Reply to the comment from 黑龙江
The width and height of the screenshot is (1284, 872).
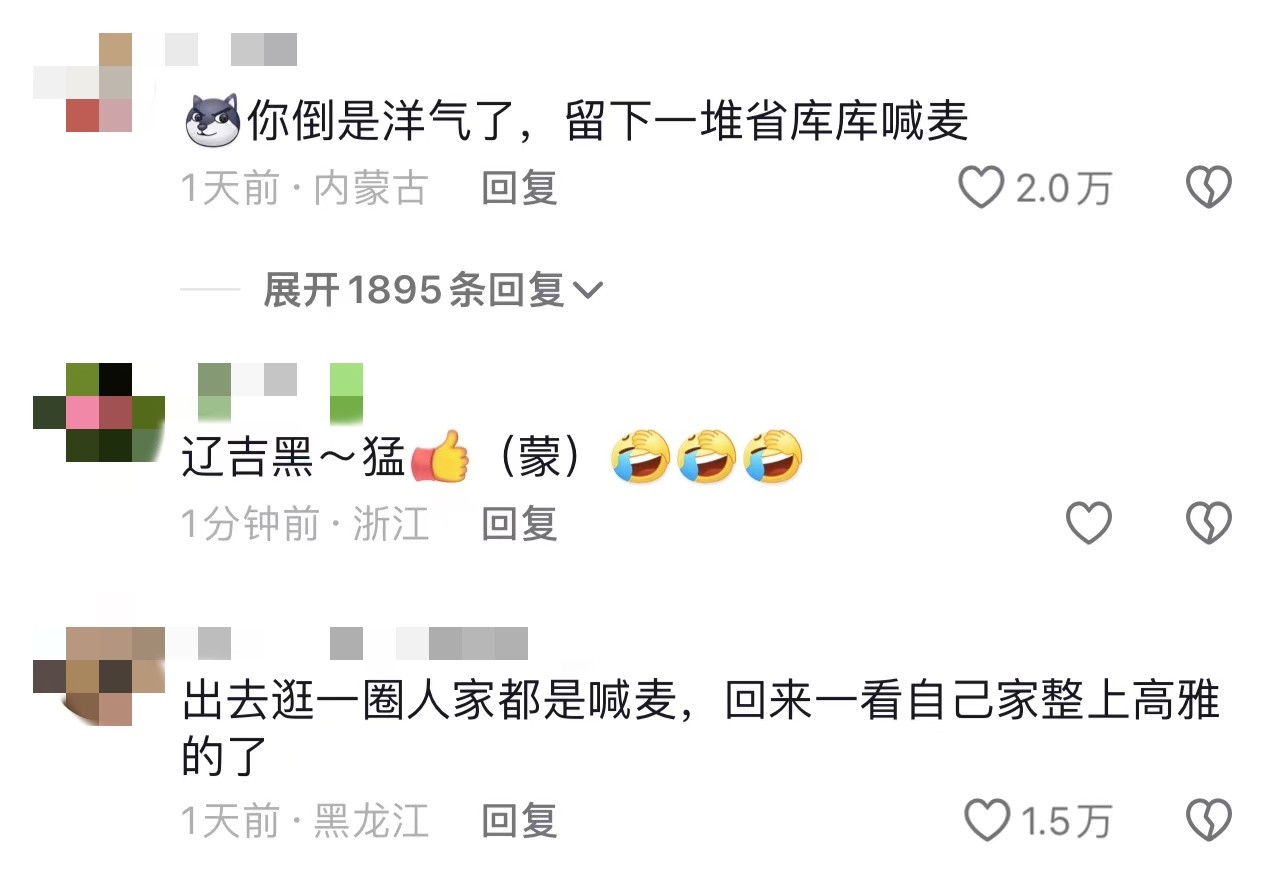(x=518, y=821)
